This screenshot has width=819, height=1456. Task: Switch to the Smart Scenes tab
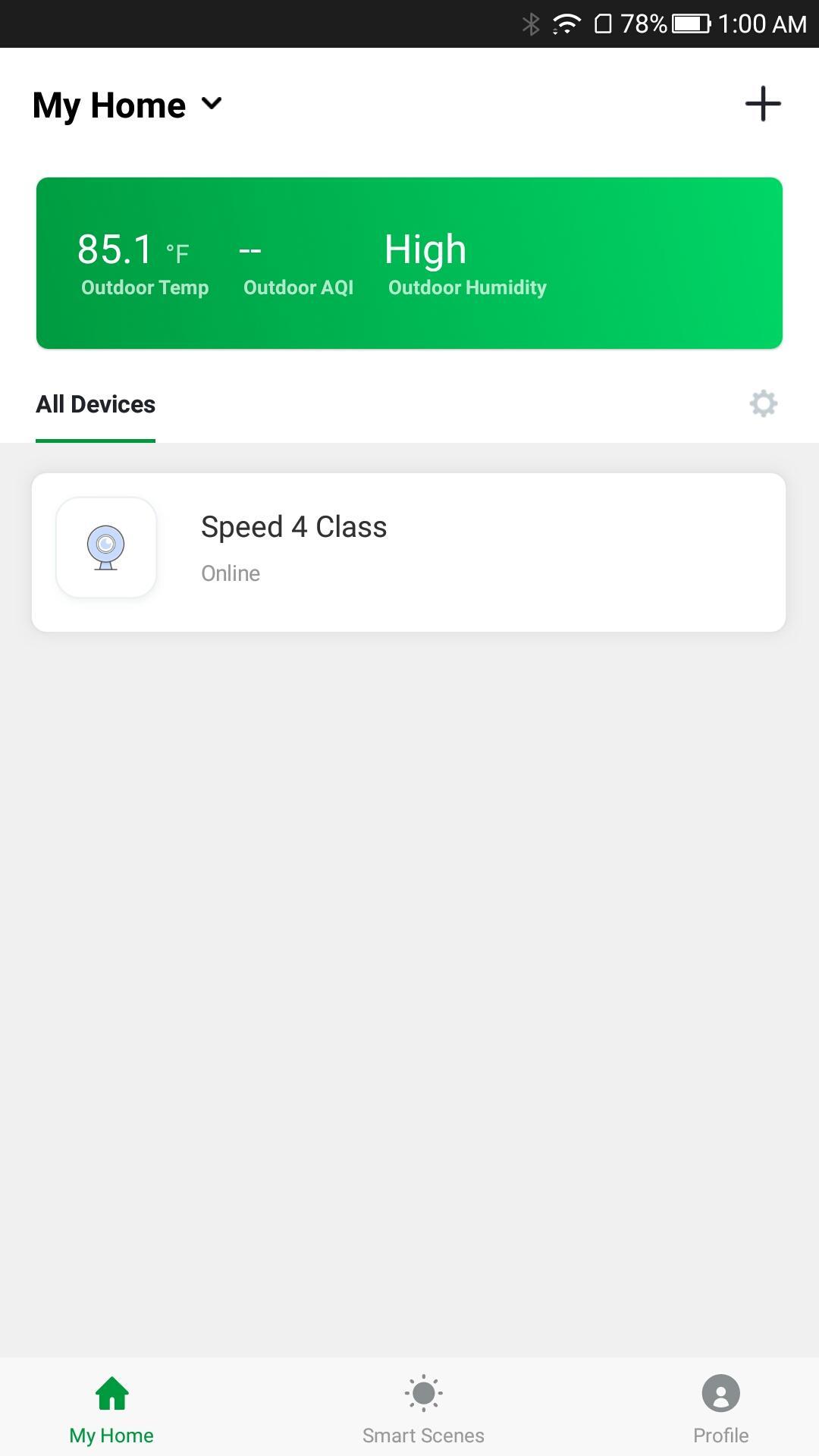[423, 1409]
